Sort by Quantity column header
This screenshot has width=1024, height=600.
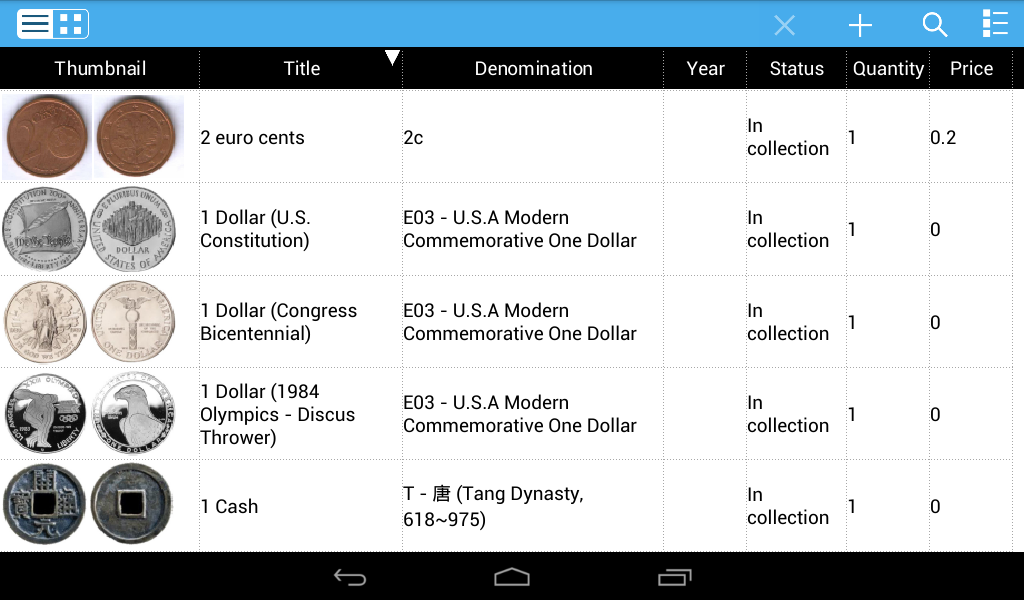point(888,69)
